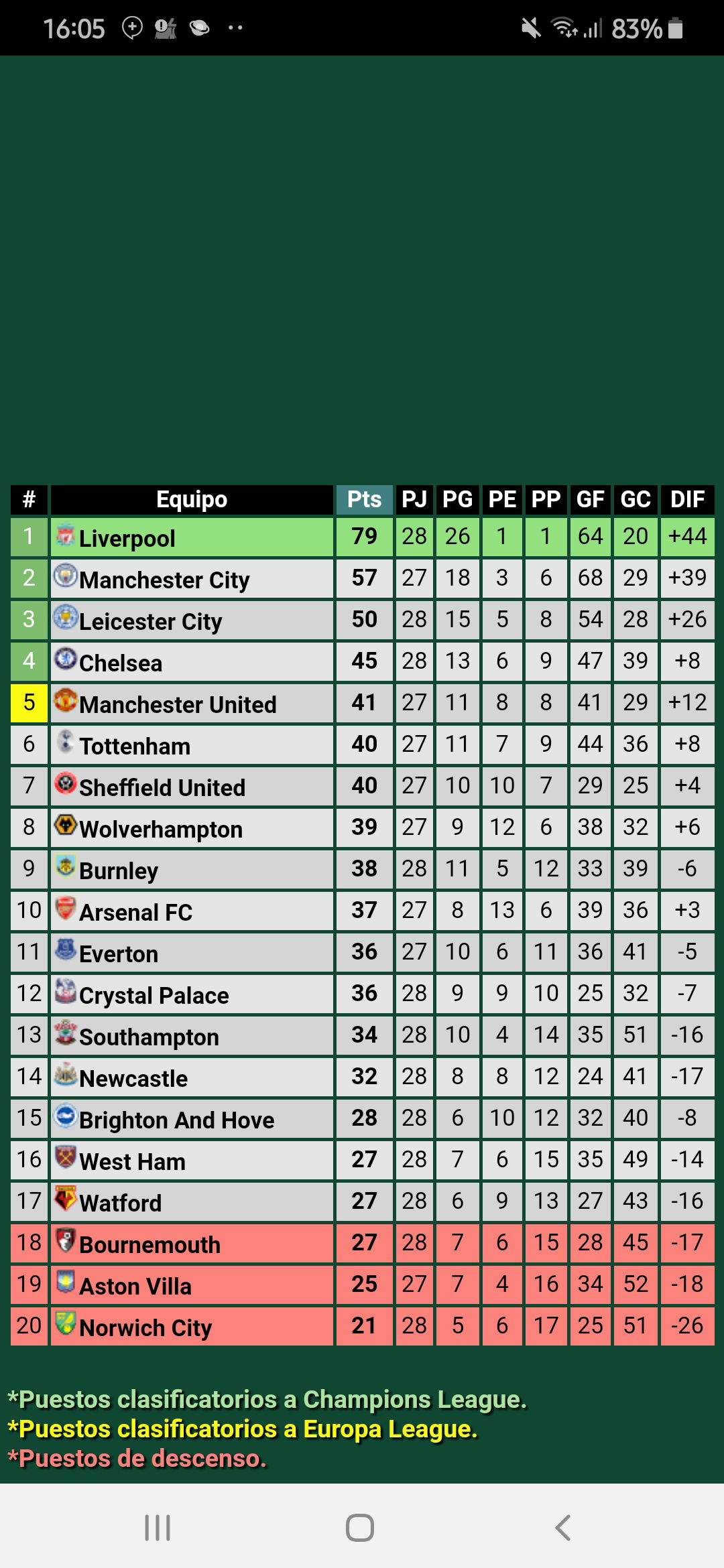Screen dimensions: 724x1568
Task: Go back with the navigation bar arrow
Action: click(x=563, y=1528)
